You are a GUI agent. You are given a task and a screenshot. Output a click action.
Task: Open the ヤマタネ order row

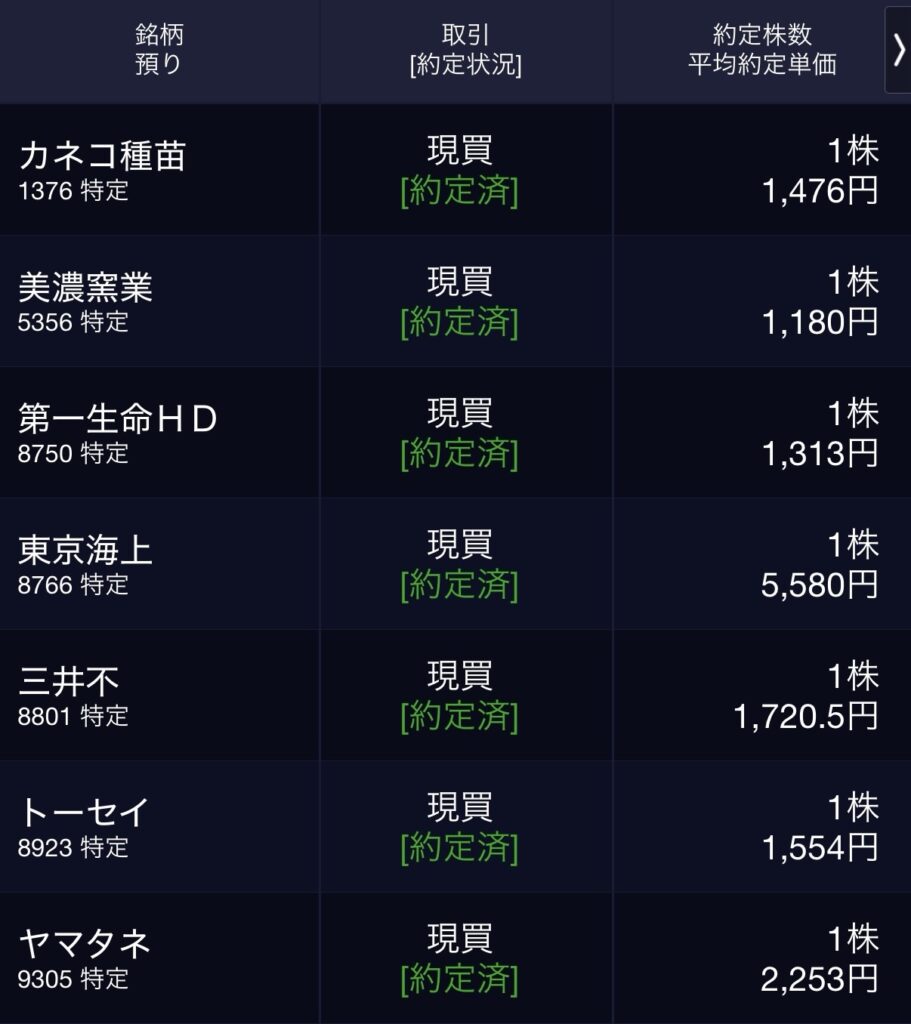click(x=455, y=958)
